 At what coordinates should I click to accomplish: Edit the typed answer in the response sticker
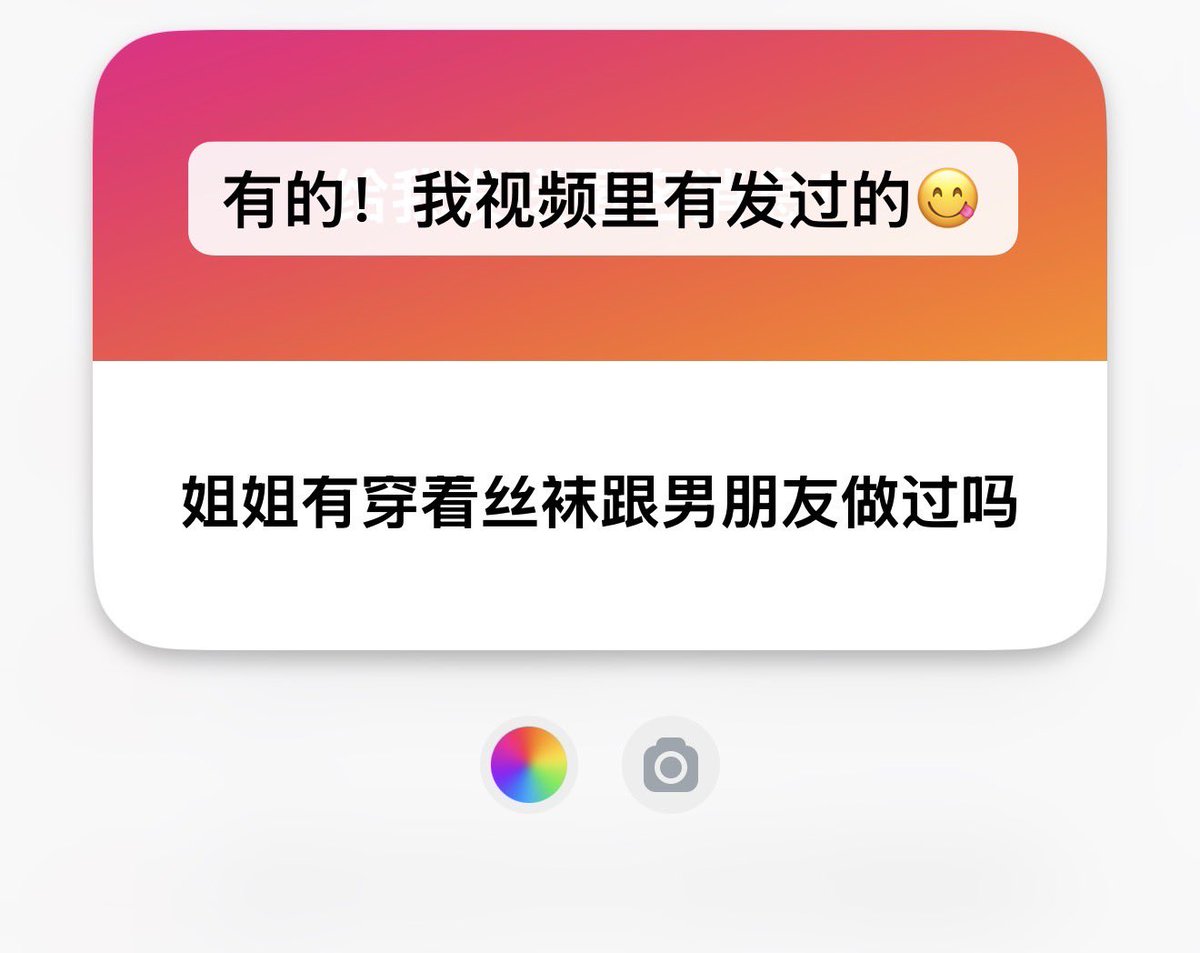coord(602,199)
